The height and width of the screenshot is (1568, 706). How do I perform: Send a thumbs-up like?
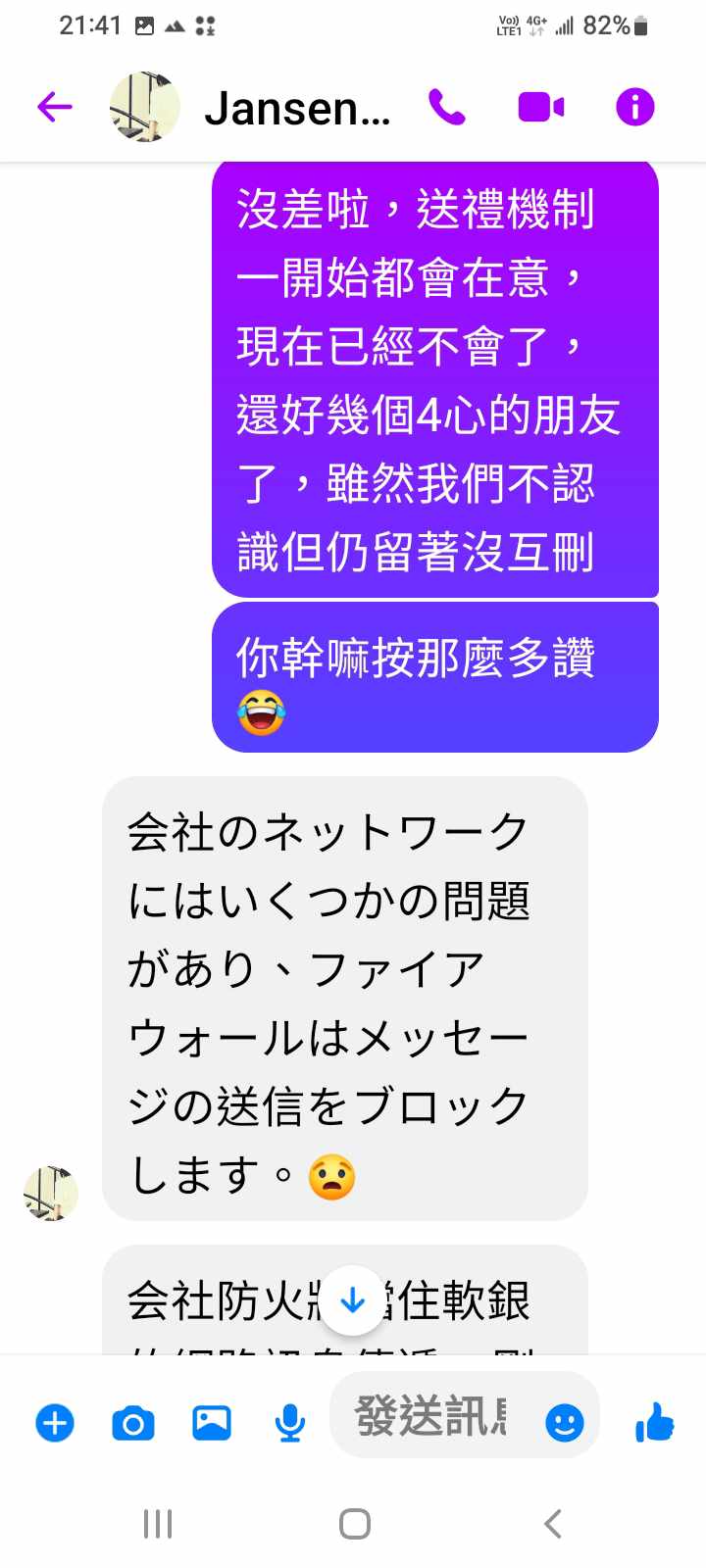point(654,1422)
